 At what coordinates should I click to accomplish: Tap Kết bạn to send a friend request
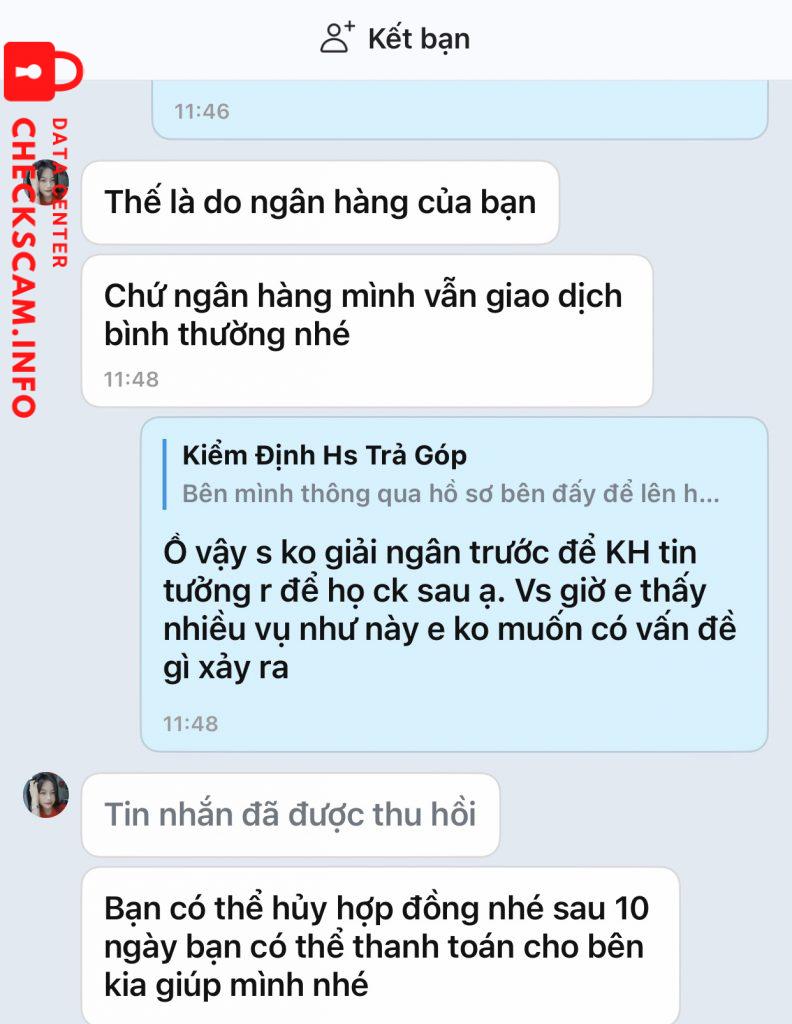(395, 39)
